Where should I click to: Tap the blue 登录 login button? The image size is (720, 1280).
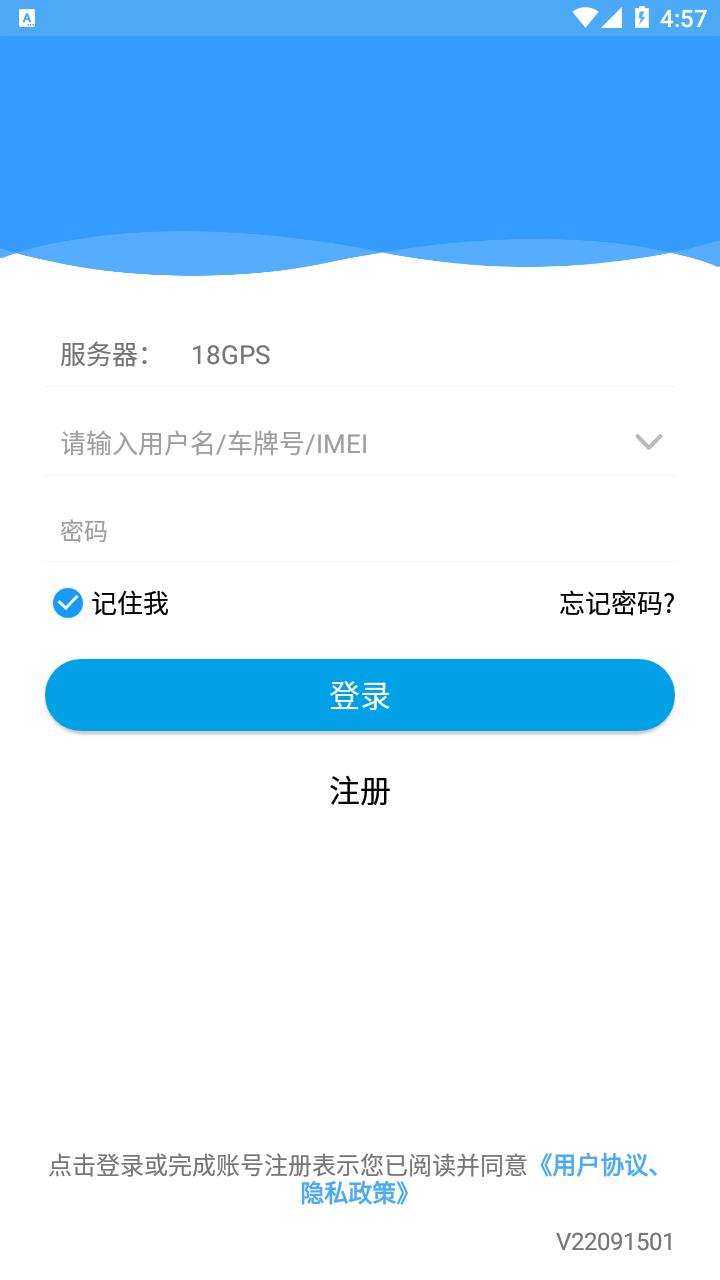click(360, 695)
